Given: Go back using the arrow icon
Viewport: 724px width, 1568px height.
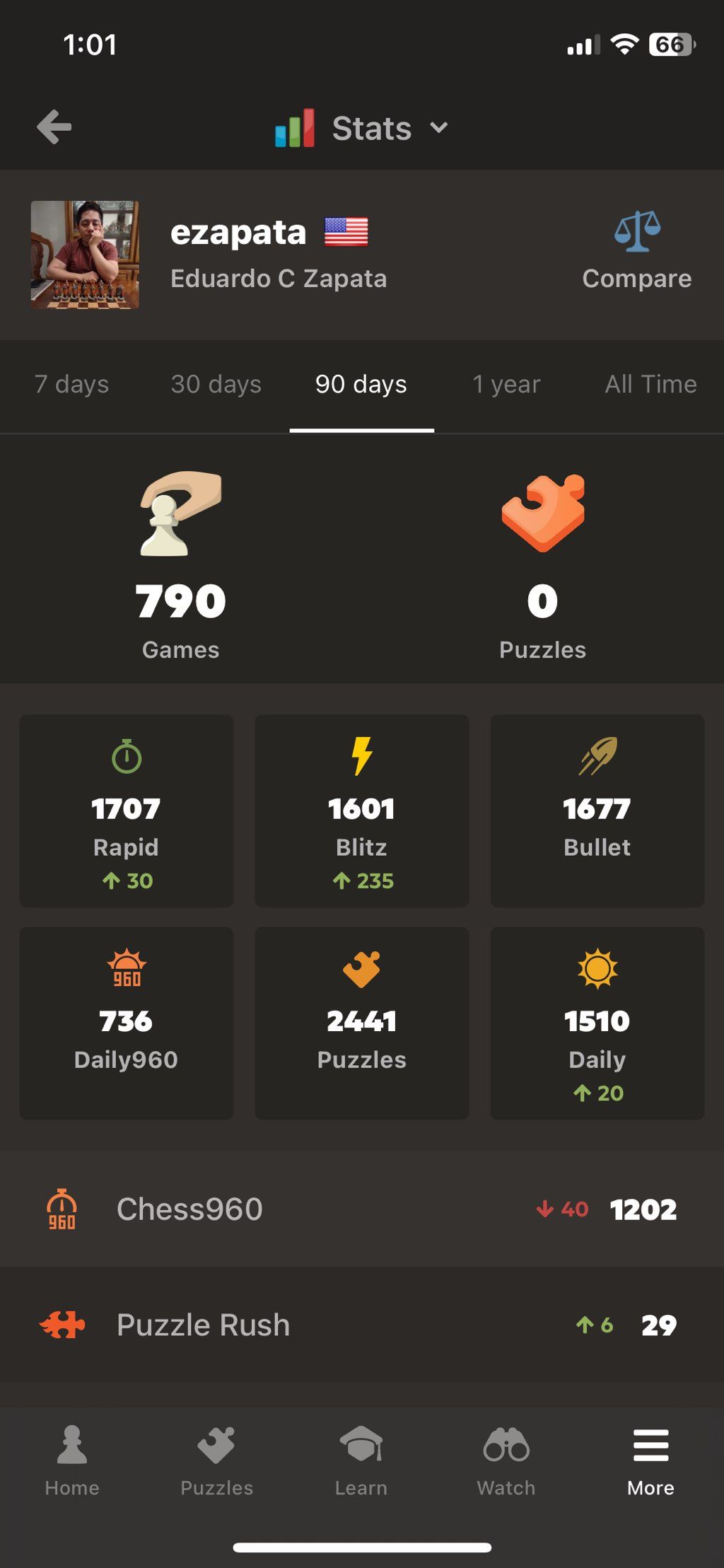Looking at the screenshot, I should [54, 127].
